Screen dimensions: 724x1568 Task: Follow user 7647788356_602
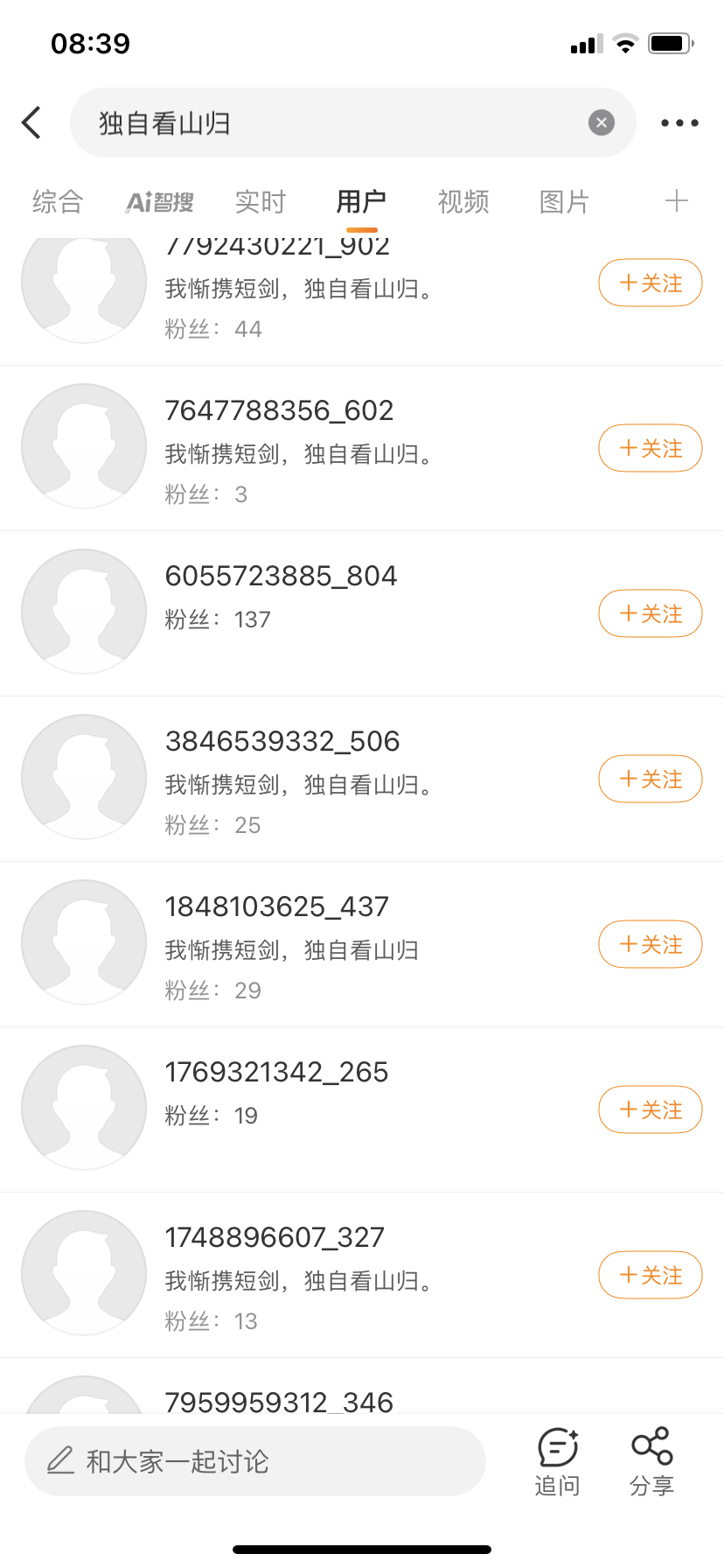651,448
